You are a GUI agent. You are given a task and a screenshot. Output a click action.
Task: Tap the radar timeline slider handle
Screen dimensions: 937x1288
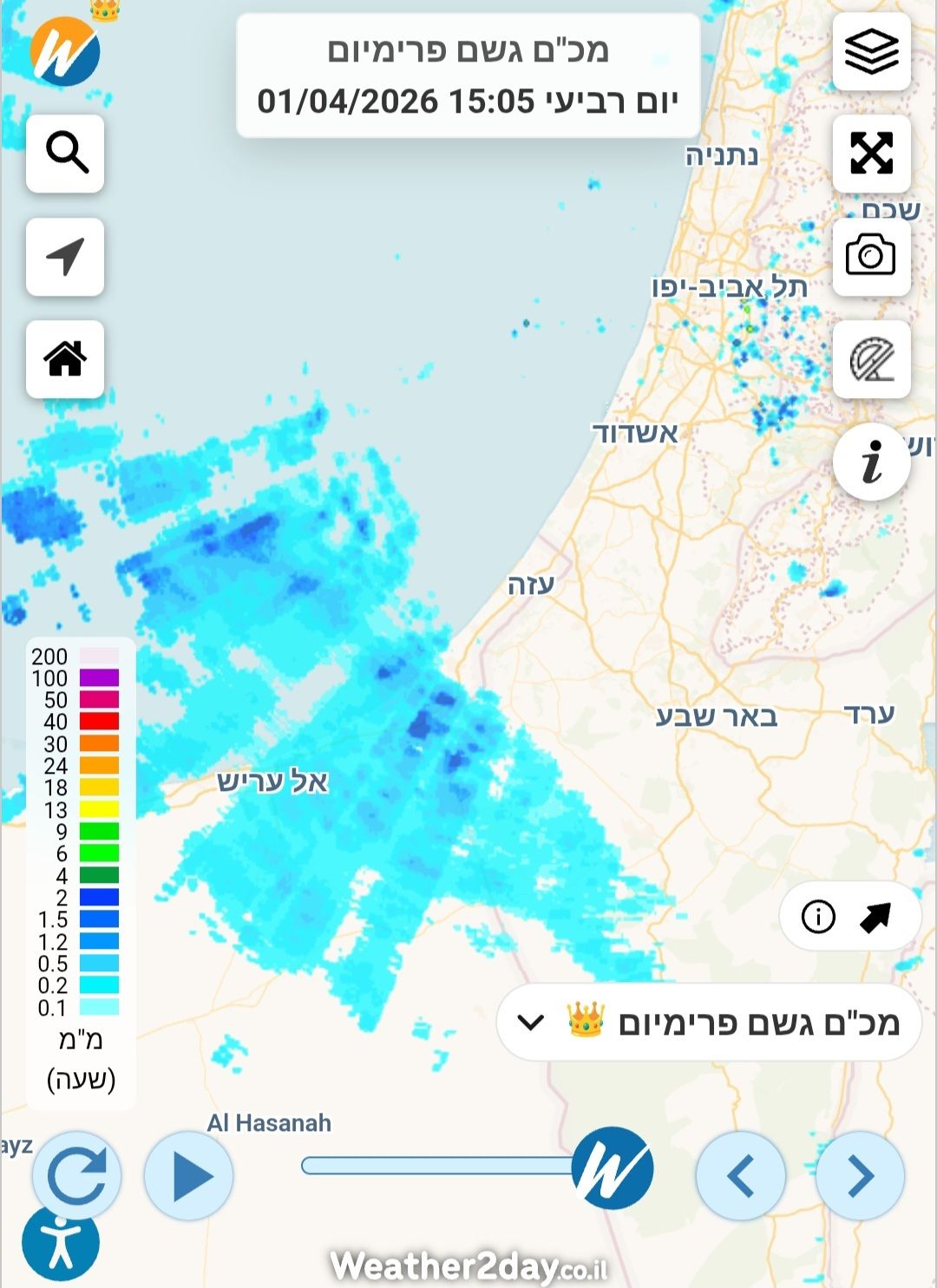click(613, 1167)
